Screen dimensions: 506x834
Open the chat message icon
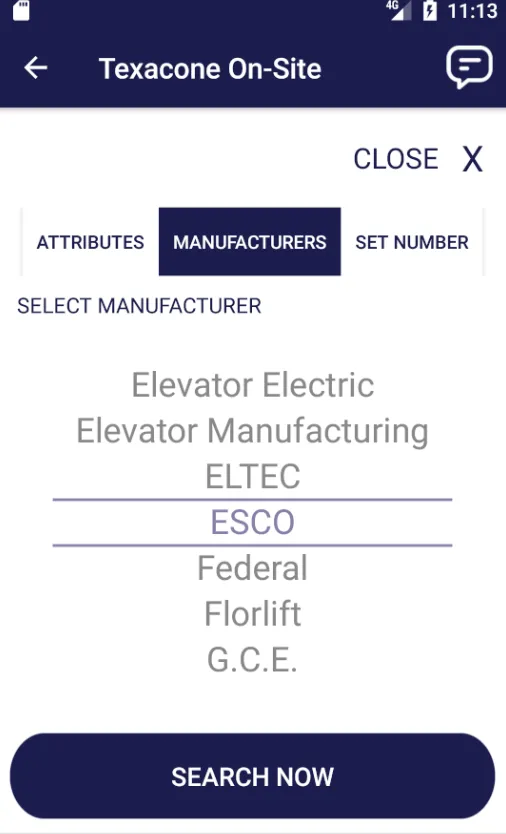point(469,67)
